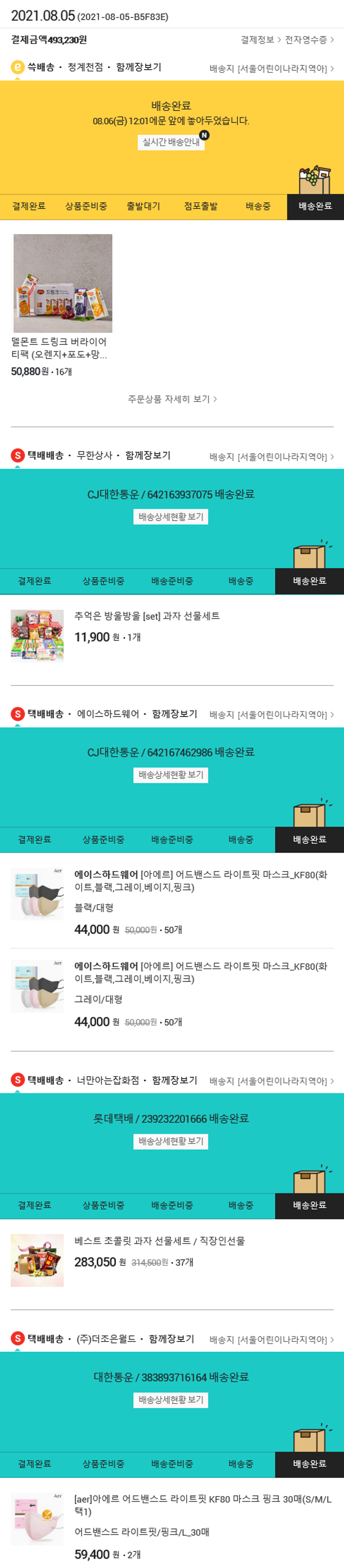Open 함께장보기 for 에이스하드웨어
Screen dimensions: 344x1568
pyautogui.click(x=175, y=714)
